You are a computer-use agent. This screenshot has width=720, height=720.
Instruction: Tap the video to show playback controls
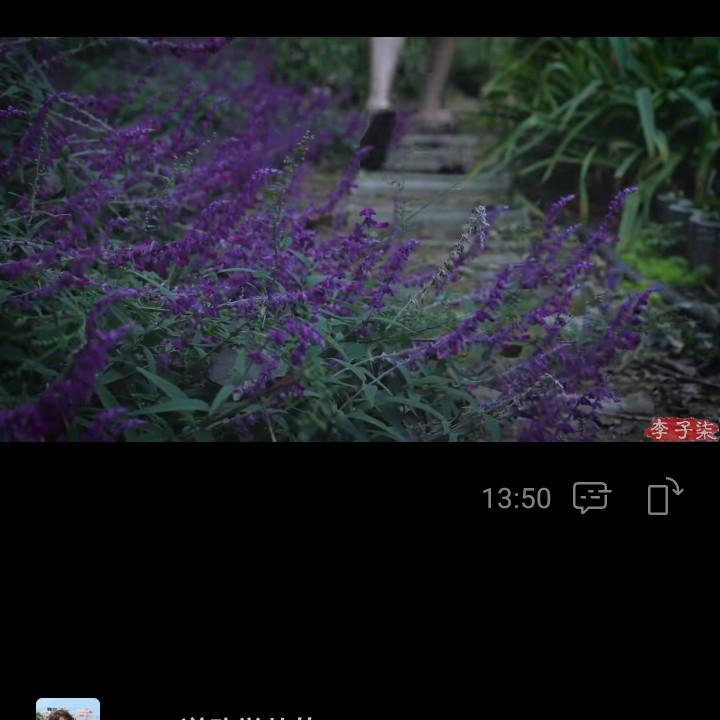[x=360, y=240]
